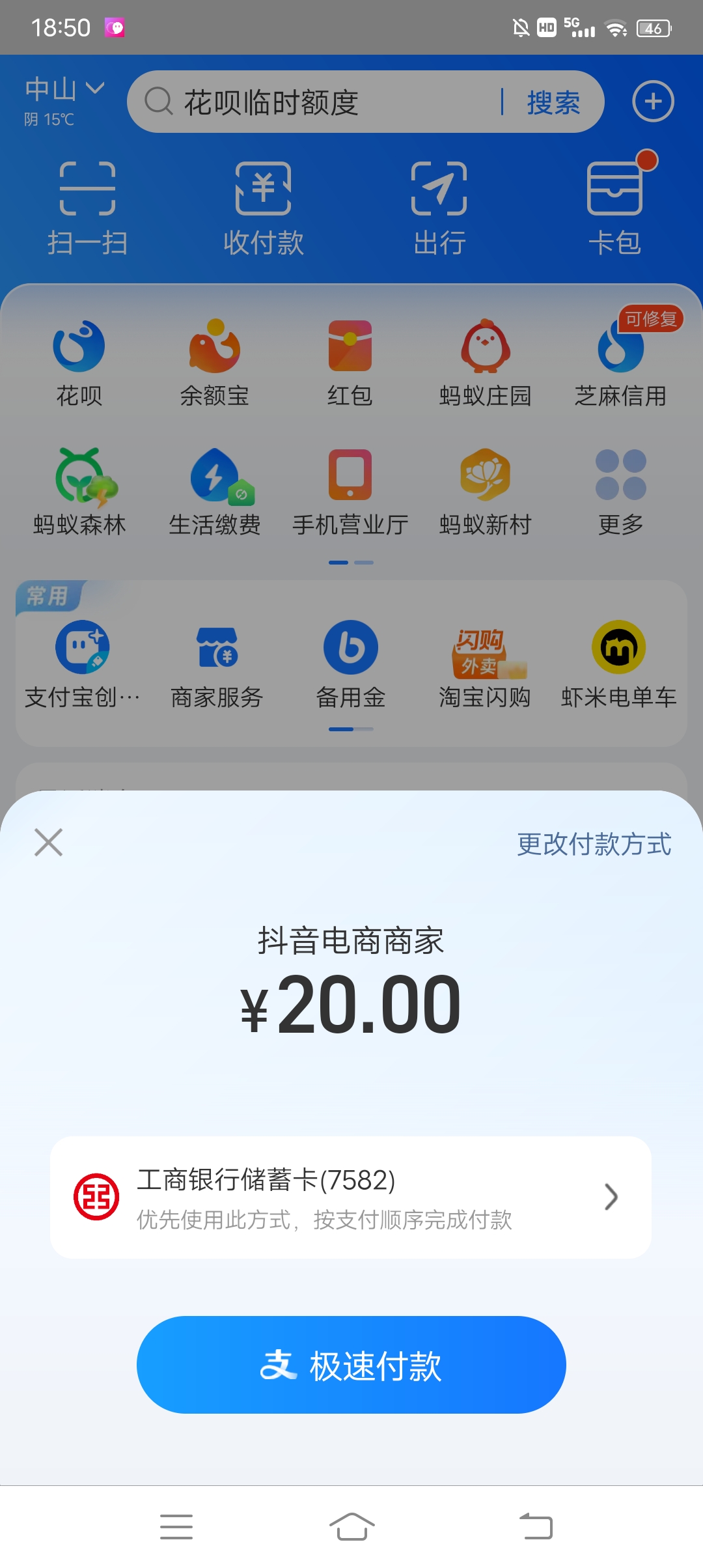
Task: Tap 更改付款方式 to change payment method
Action: (x=594, y=845)
